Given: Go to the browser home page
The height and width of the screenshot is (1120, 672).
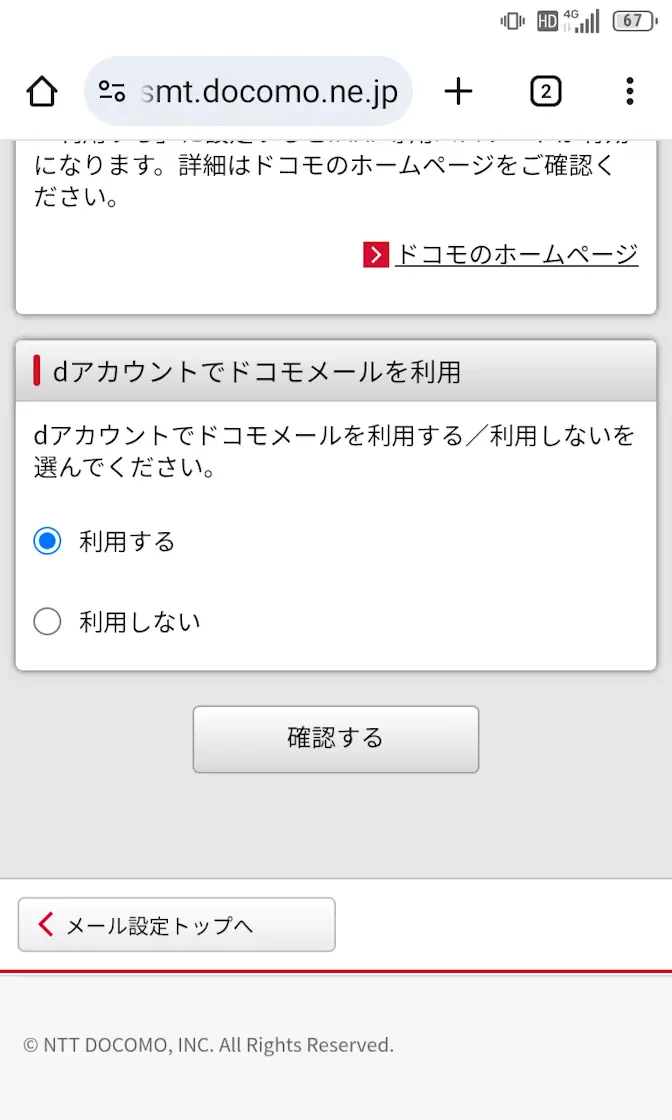Looking at the screenshot, I should (x=42, y=92).
